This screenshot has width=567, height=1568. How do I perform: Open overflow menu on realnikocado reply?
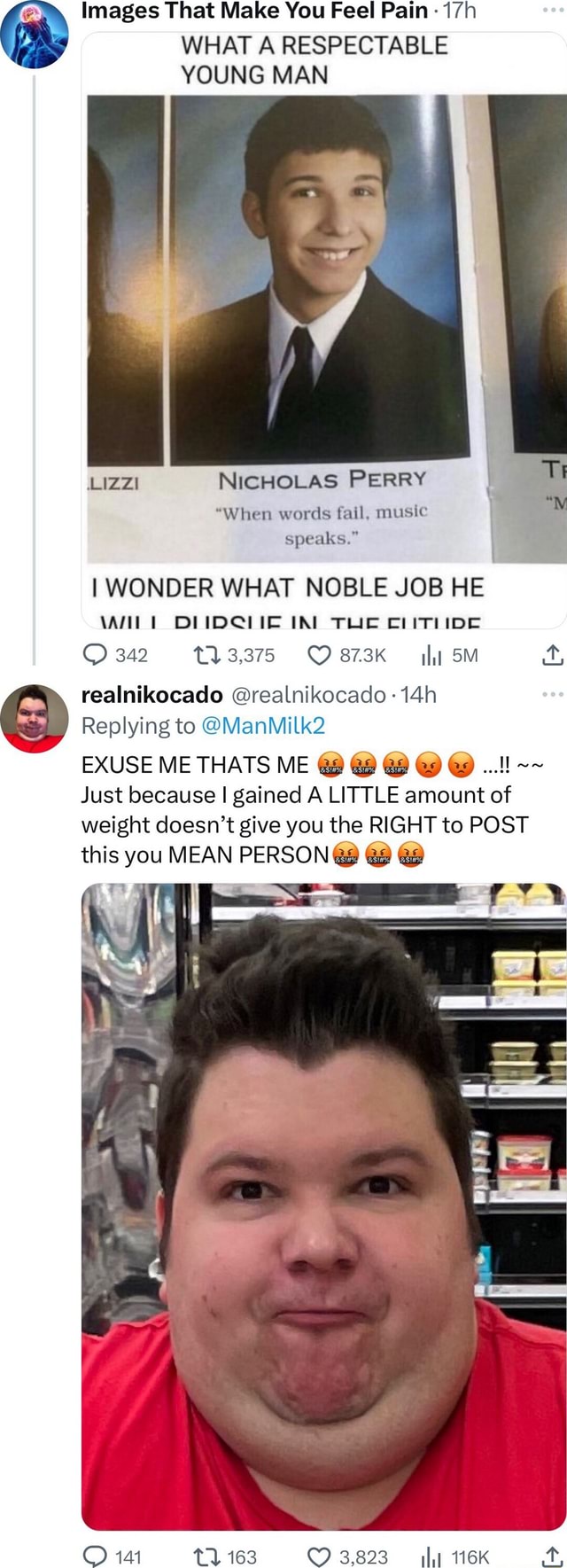552,695
